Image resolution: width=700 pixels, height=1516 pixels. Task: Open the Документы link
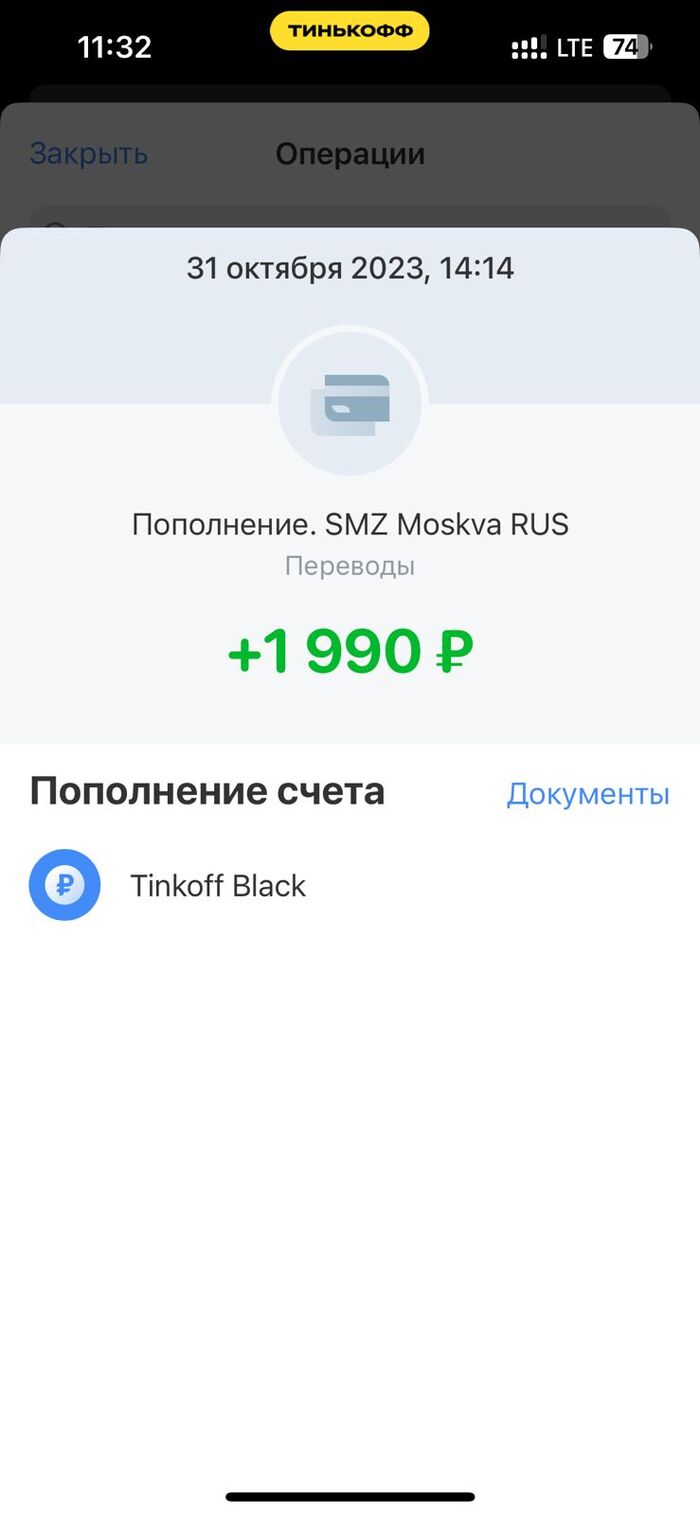pos(587,794)
